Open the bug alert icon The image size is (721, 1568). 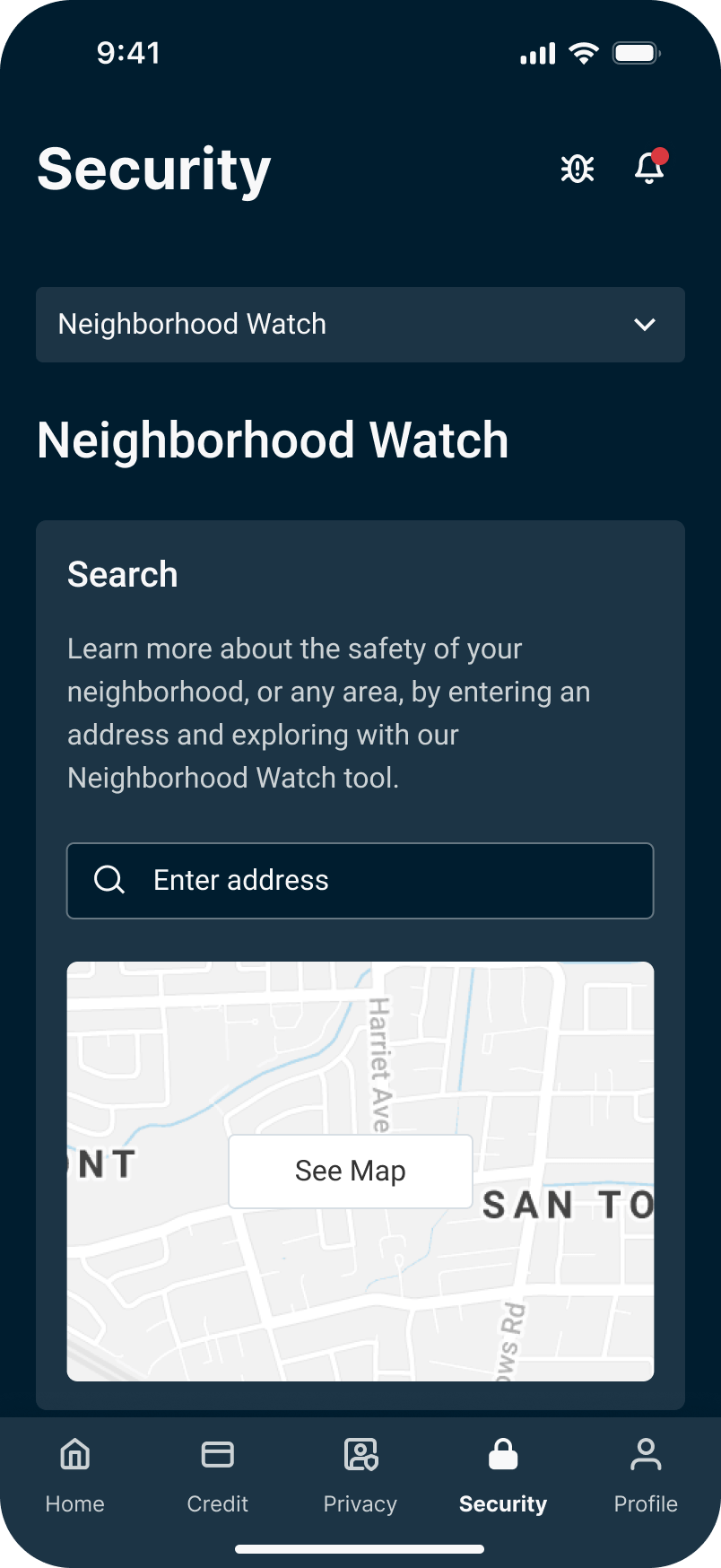[577, 169]
